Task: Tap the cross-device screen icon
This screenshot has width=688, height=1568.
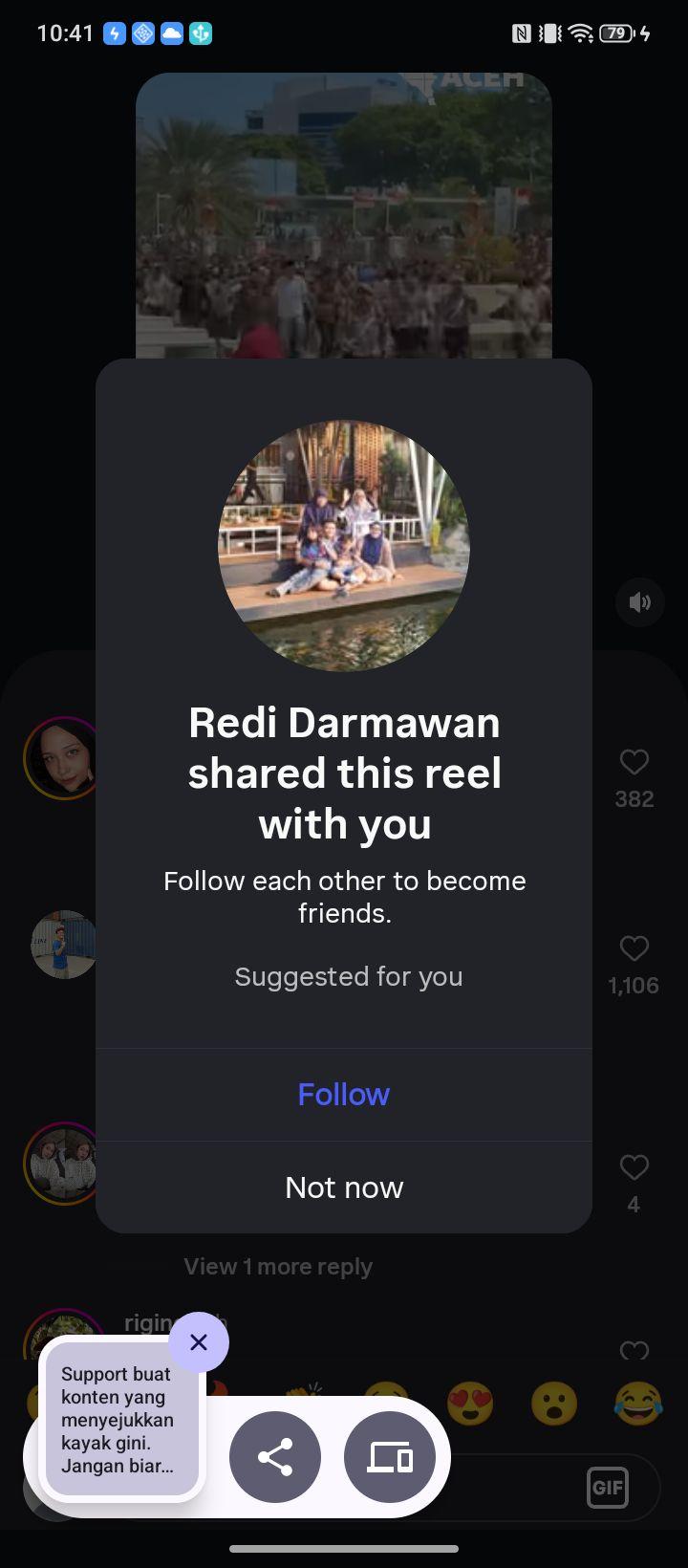Action: coord(390,1457)
